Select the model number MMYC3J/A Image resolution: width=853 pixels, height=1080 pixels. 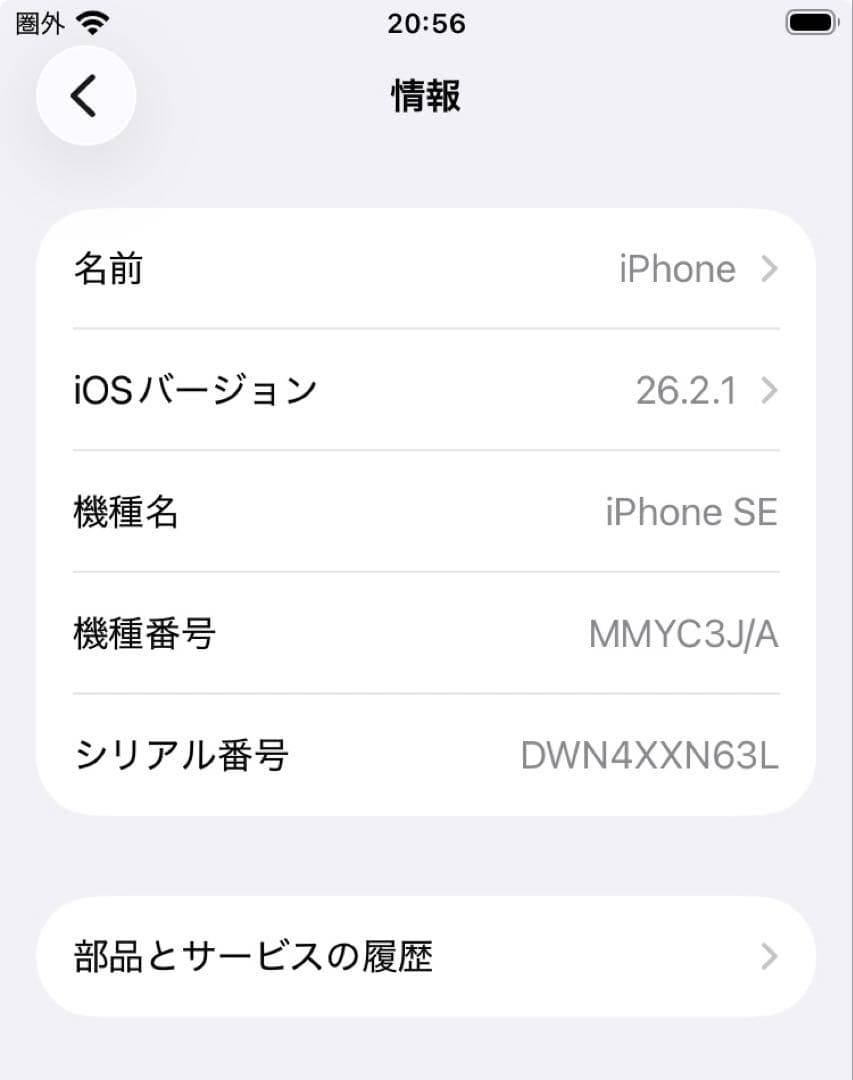[x=684, y=634]
